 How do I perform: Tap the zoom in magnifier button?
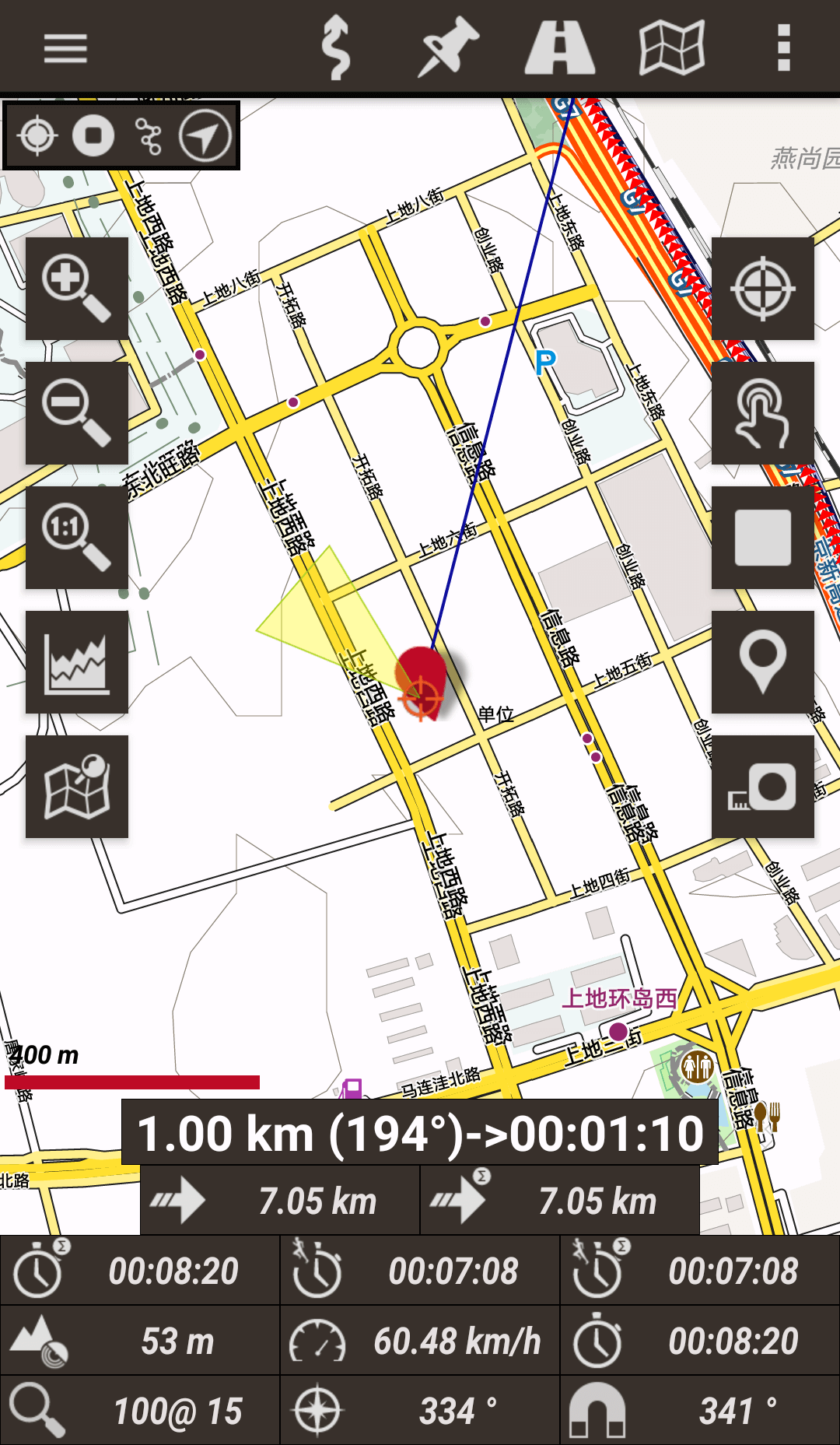point(76,289)
